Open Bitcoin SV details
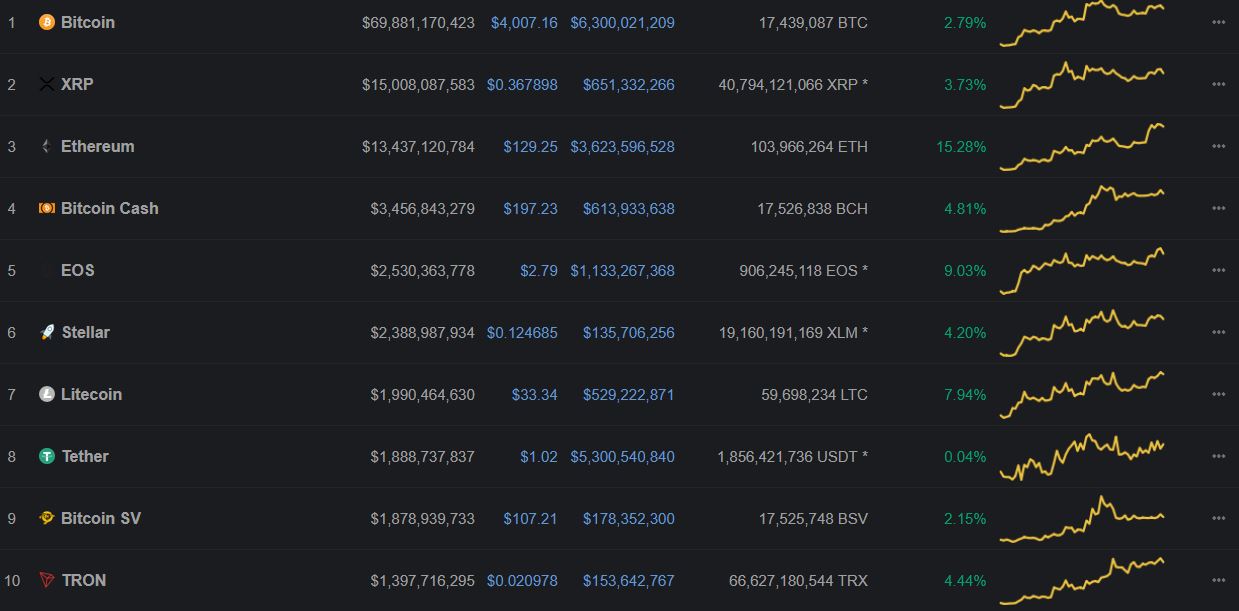 click(100, 518)
